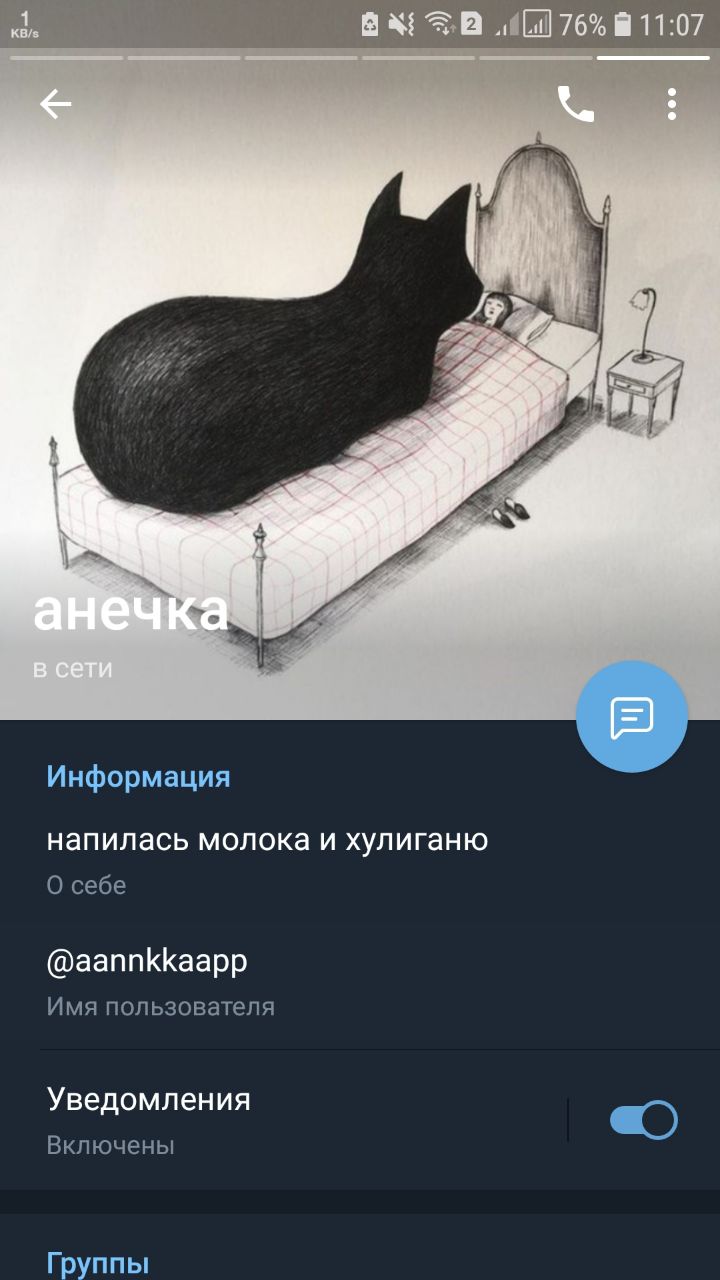Image resolution: width=720 pixels, height=1280 pixels.
Task: Start a voice call with анечка
Action: click(576, 104)
